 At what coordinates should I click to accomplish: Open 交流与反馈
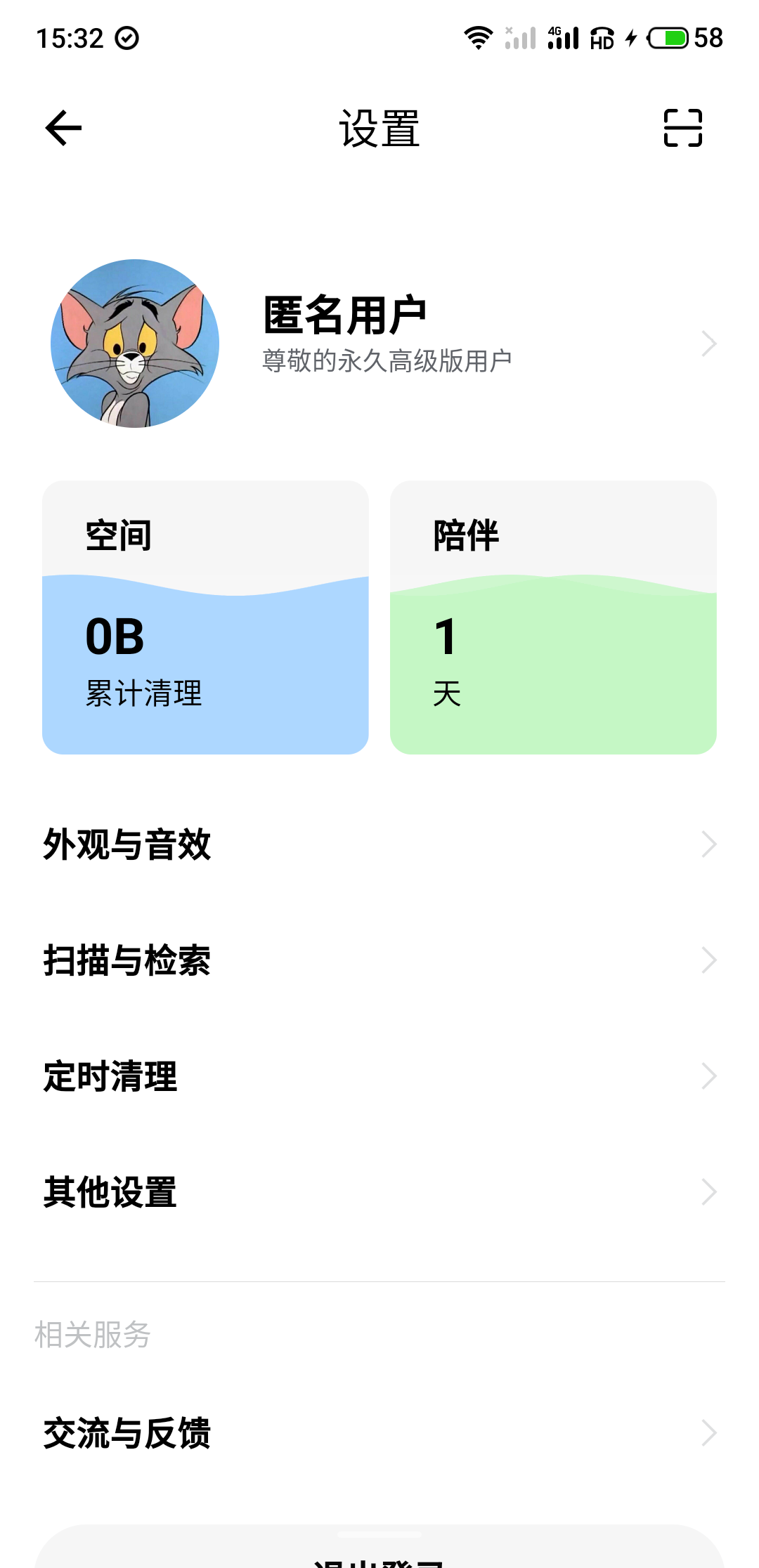379,1433
